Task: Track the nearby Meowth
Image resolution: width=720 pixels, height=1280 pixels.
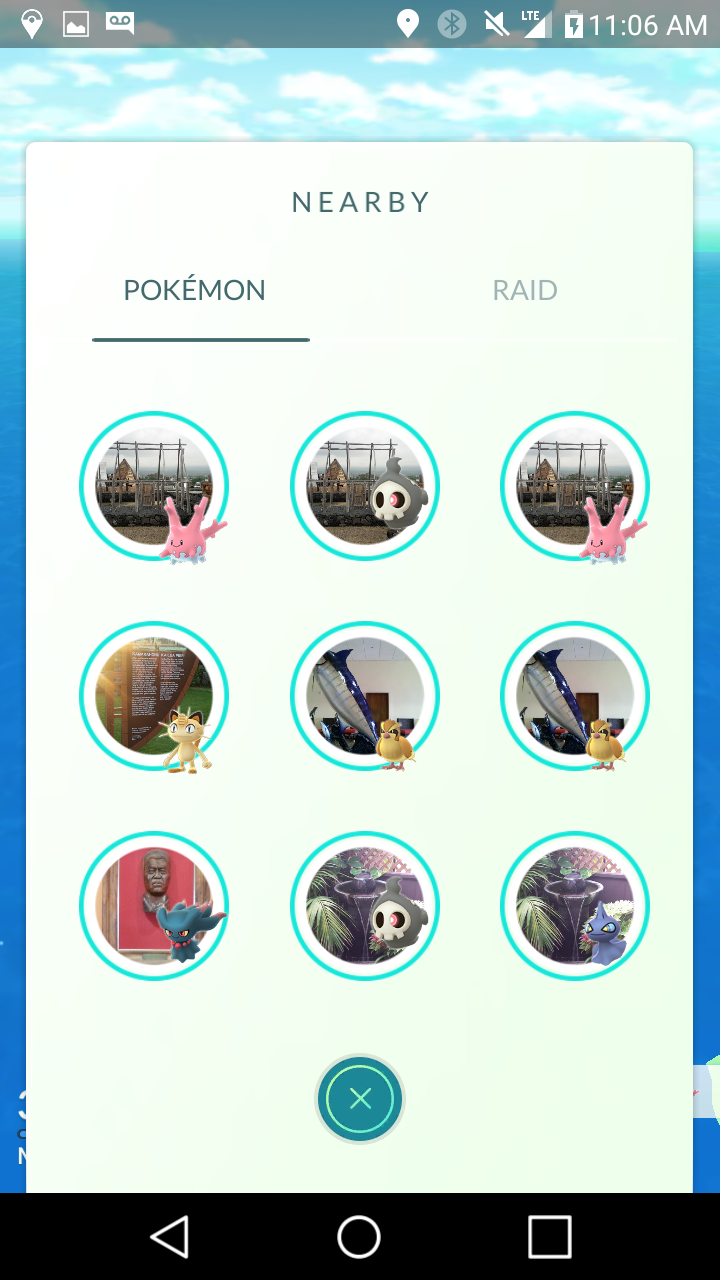Action: [155, 696]
